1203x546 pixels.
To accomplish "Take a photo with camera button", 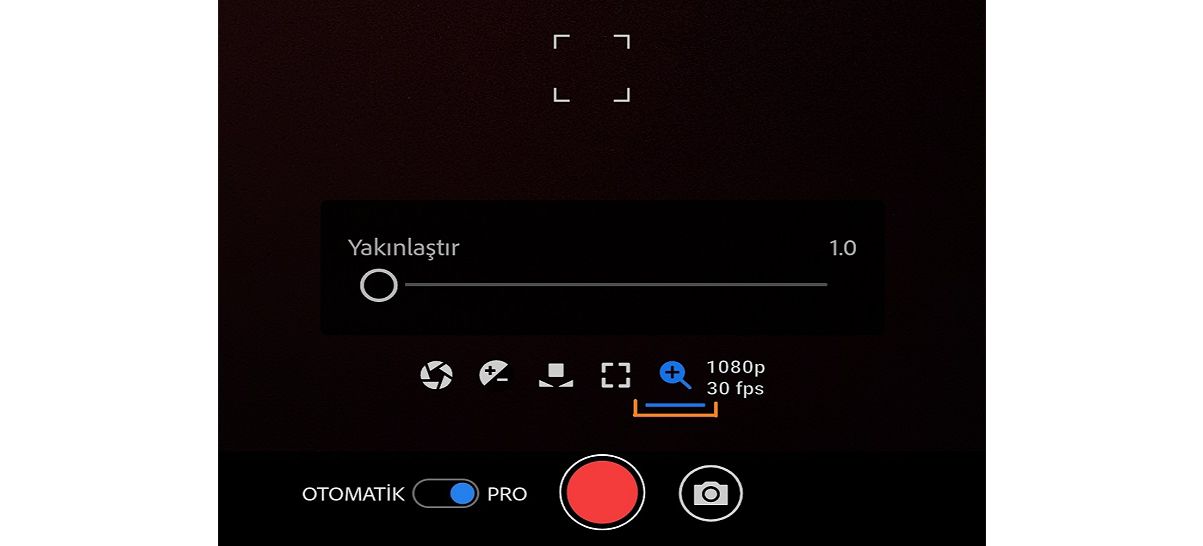I will [x=710, y=493].
